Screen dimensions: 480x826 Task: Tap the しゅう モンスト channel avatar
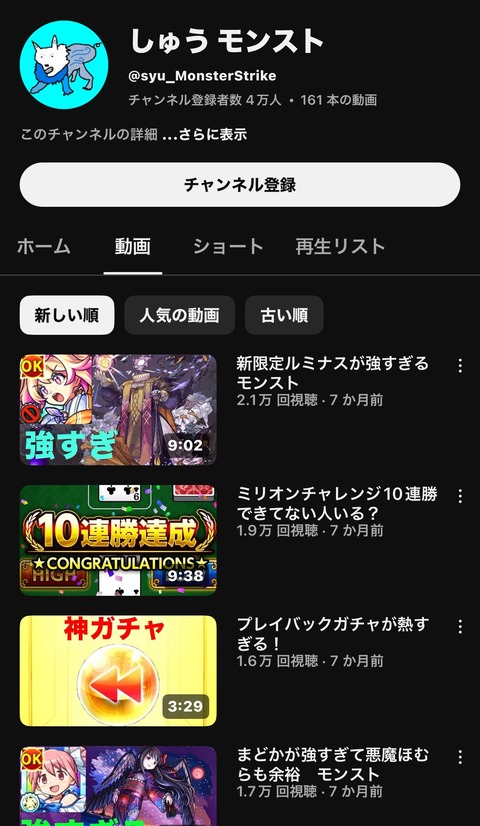pyautogui.click(x=64, y=64)
